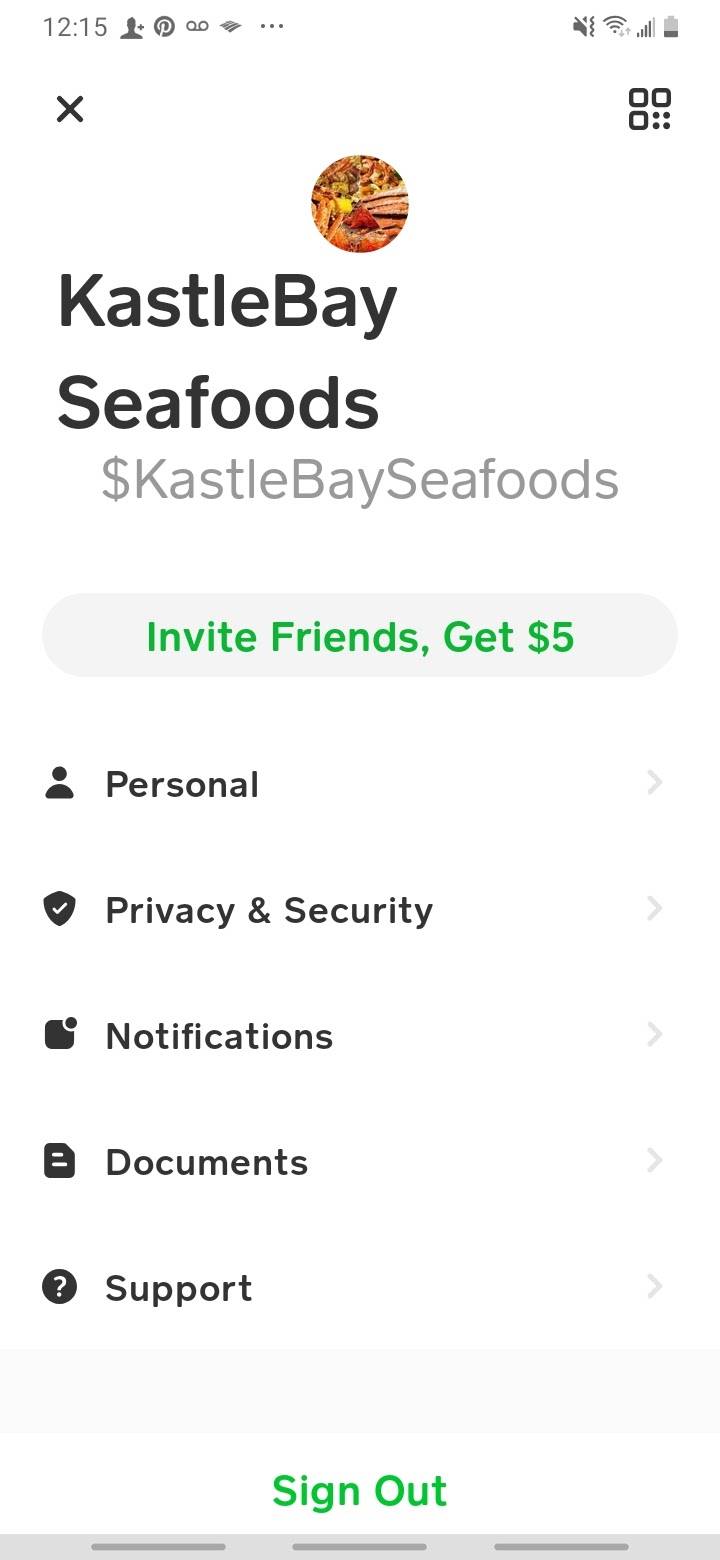Close the profile screen
The image size is (720, 1560).
[x=69, y=109]
